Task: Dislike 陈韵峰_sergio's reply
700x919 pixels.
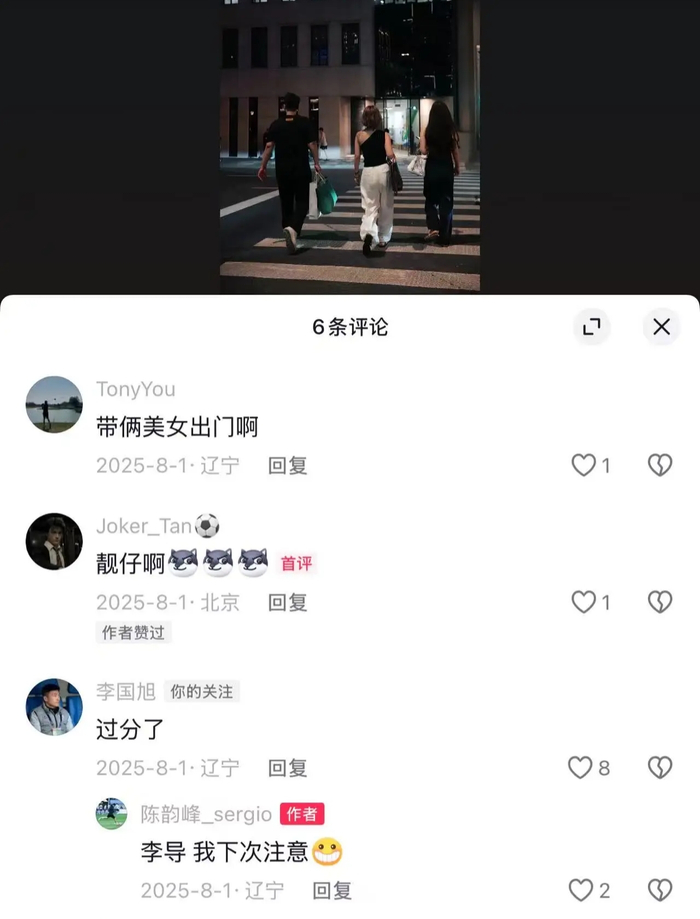Action: tap(659, 890)
